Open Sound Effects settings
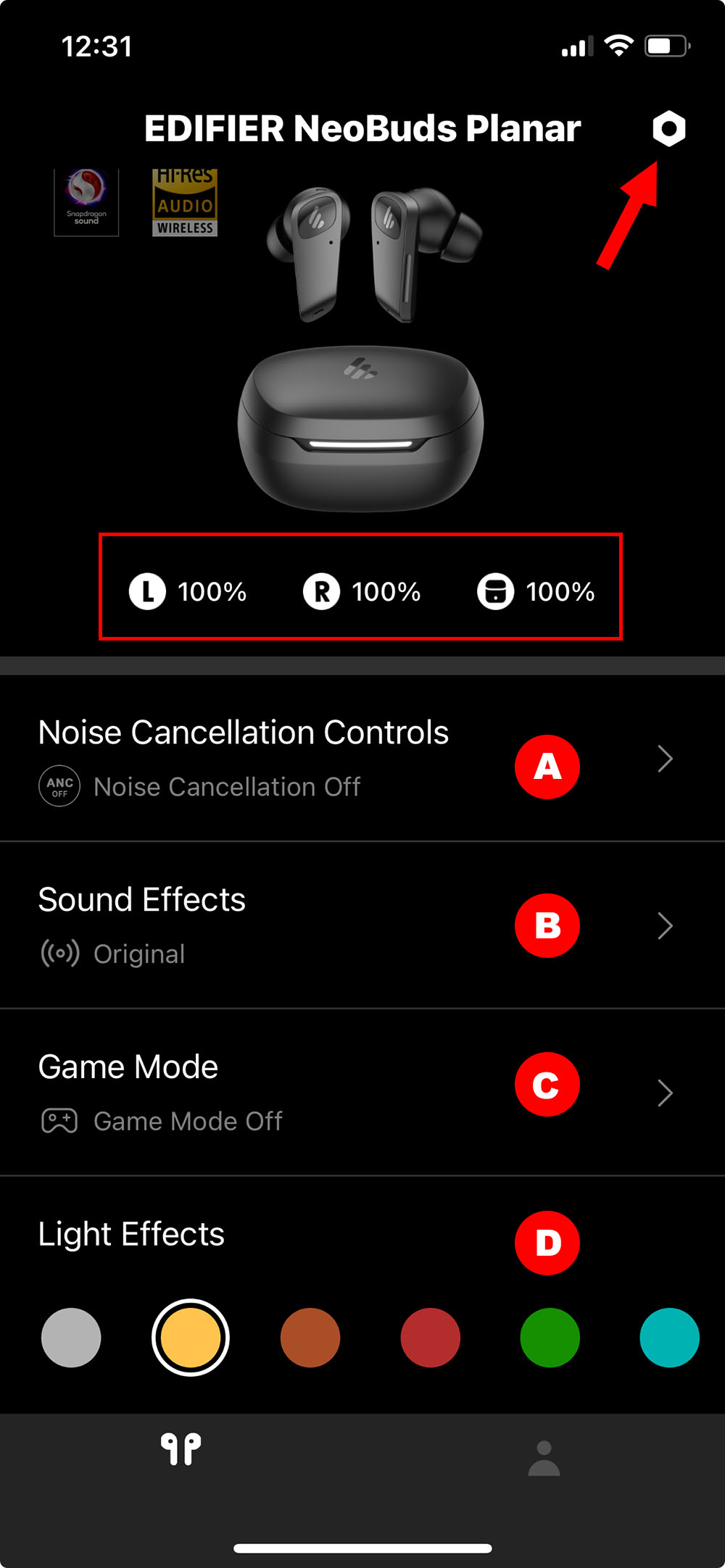The image size is (725, 1568). tap(290, 925)
